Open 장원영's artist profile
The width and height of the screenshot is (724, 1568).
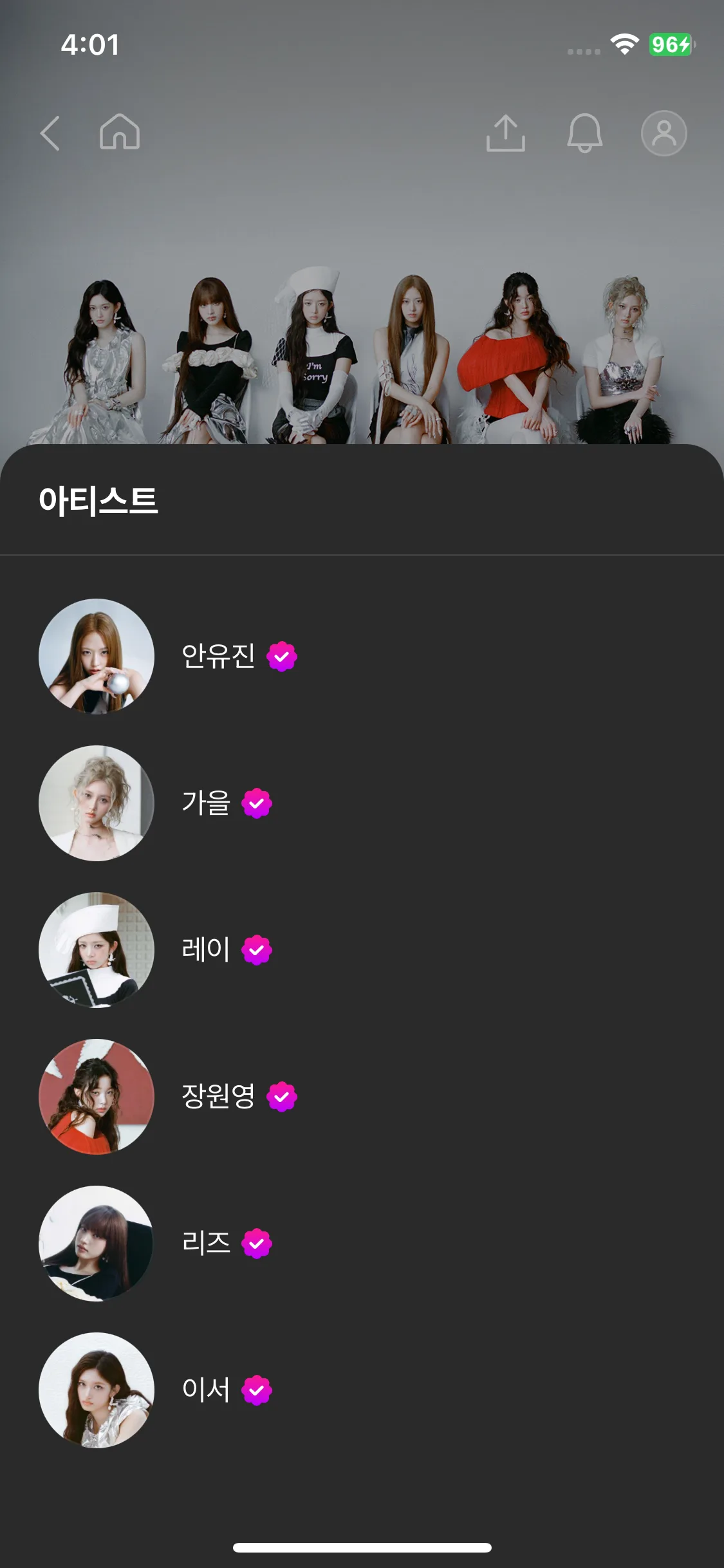pyautogui.click(x=218, y=1097)
